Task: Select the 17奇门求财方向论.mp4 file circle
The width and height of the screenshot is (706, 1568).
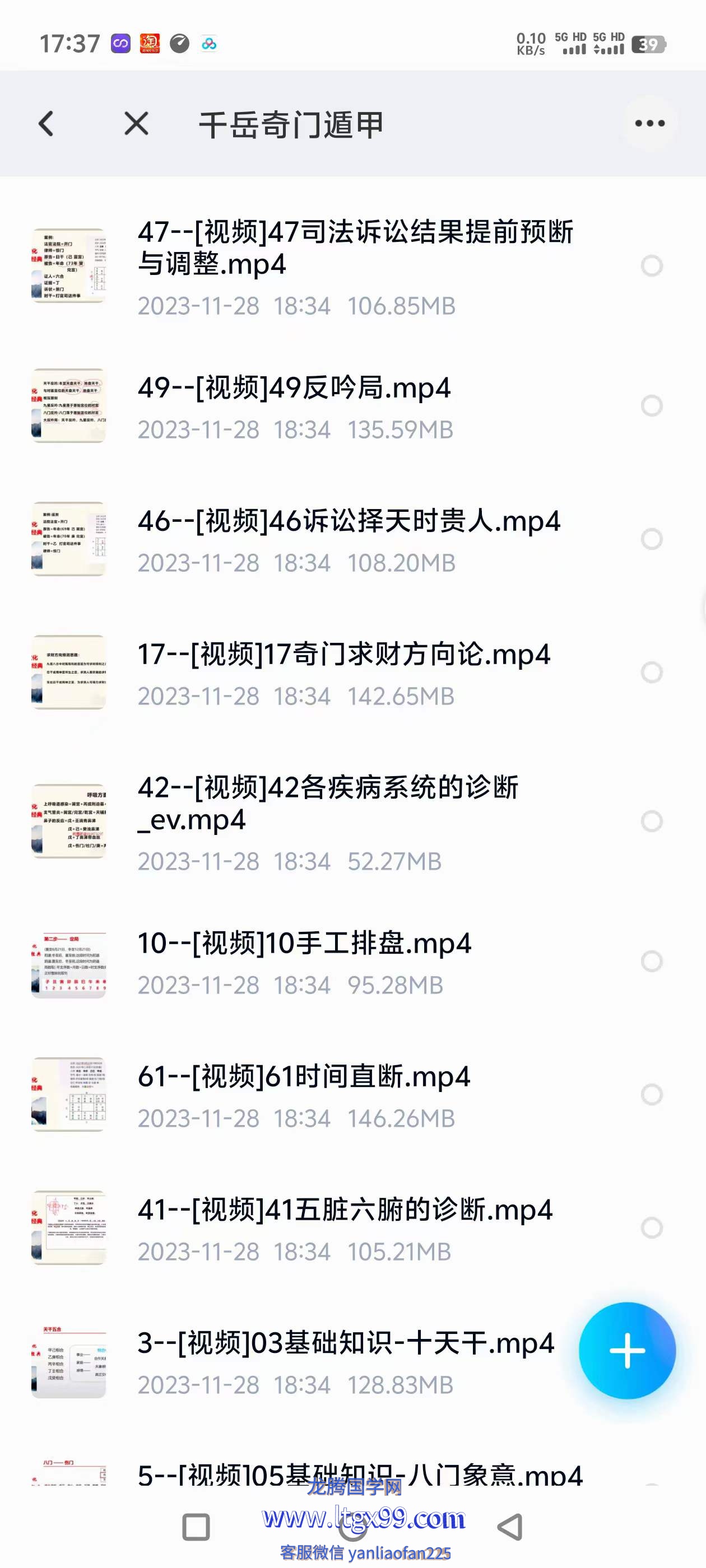Action: pyautogui.click(x=651, y=672)
